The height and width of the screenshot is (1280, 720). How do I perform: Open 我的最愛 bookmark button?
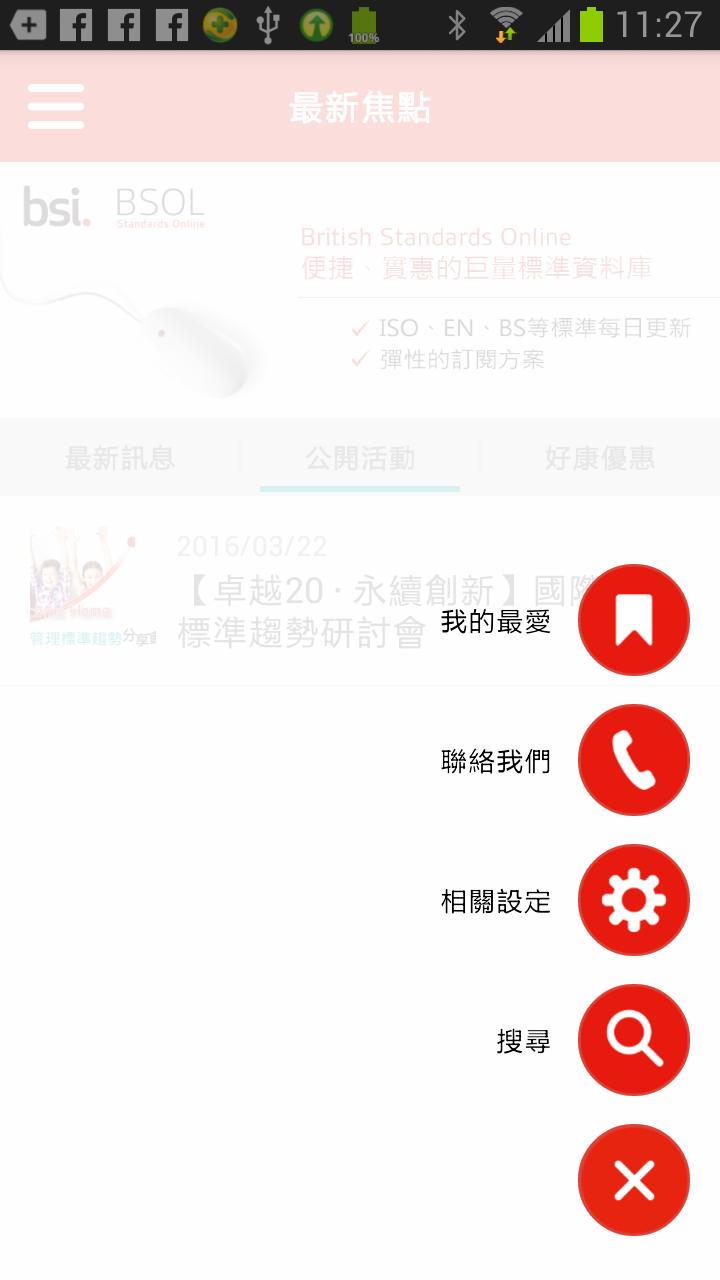pos(633,620)
